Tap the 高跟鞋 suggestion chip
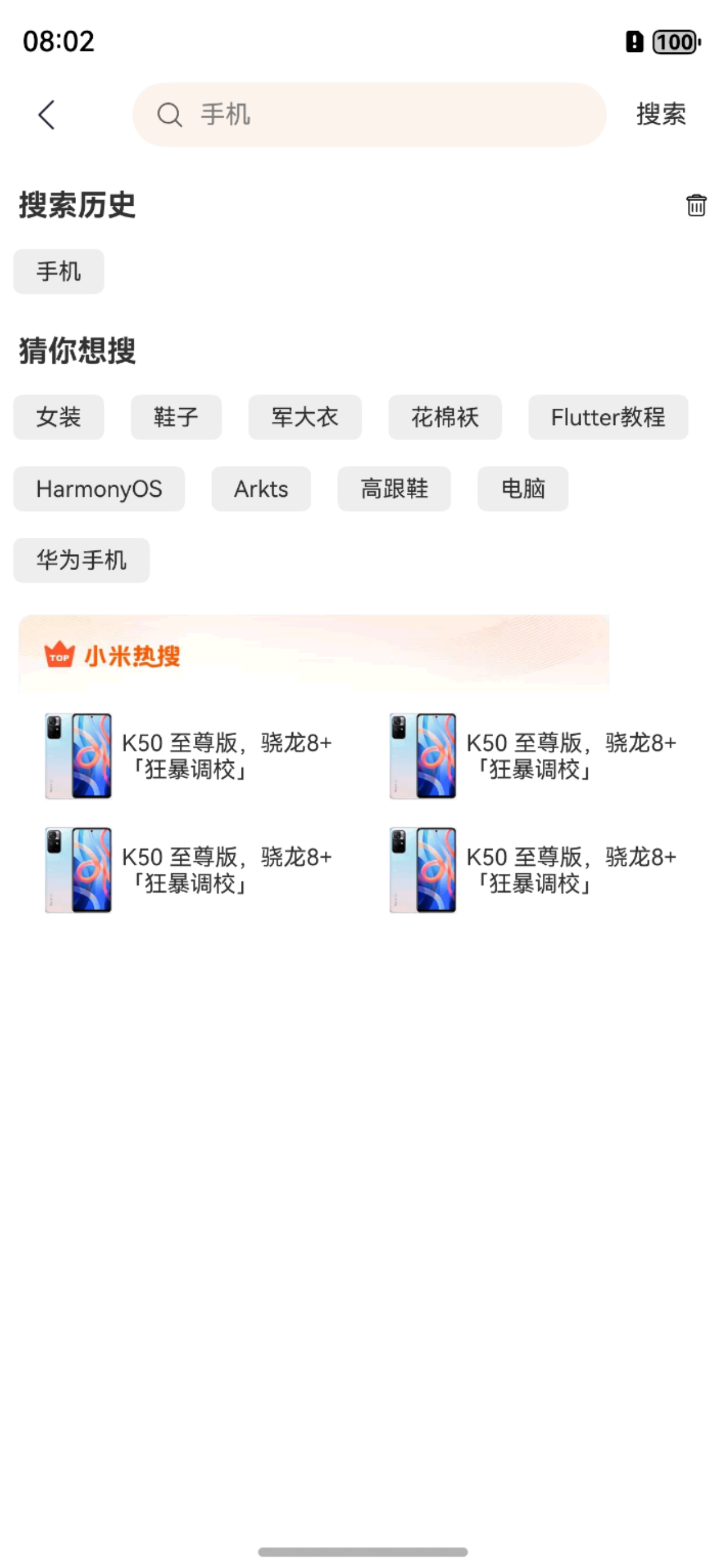 [x=394, y=489]
